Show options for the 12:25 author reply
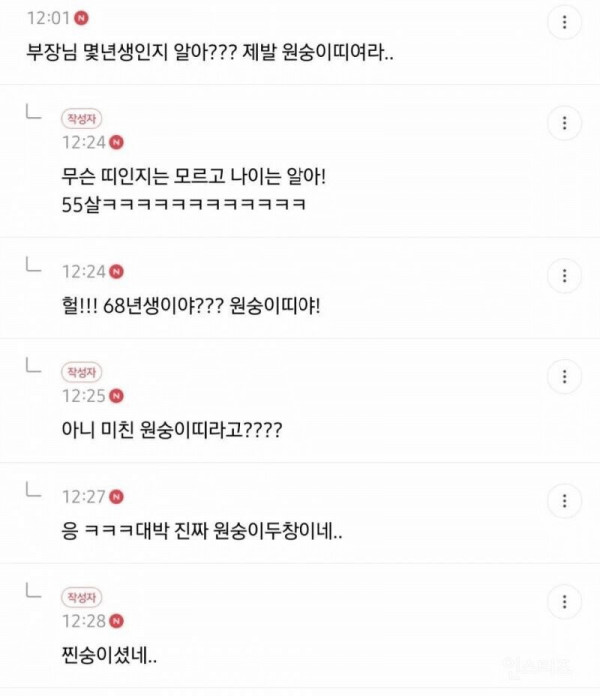The width and height of the screenshot is (600, 696). click(565, 377)
